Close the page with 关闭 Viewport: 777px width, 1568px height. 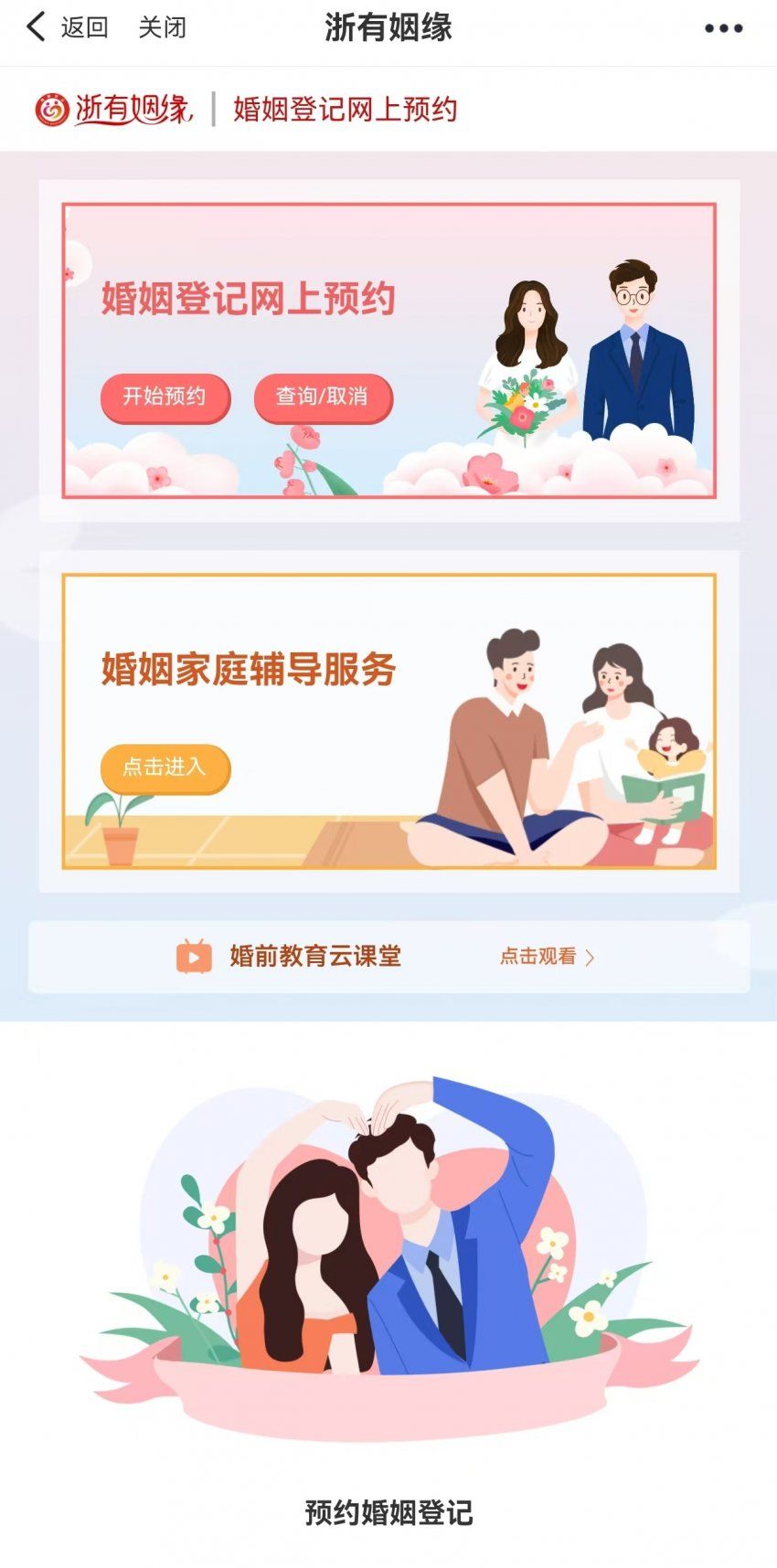(x=163, y=27)
